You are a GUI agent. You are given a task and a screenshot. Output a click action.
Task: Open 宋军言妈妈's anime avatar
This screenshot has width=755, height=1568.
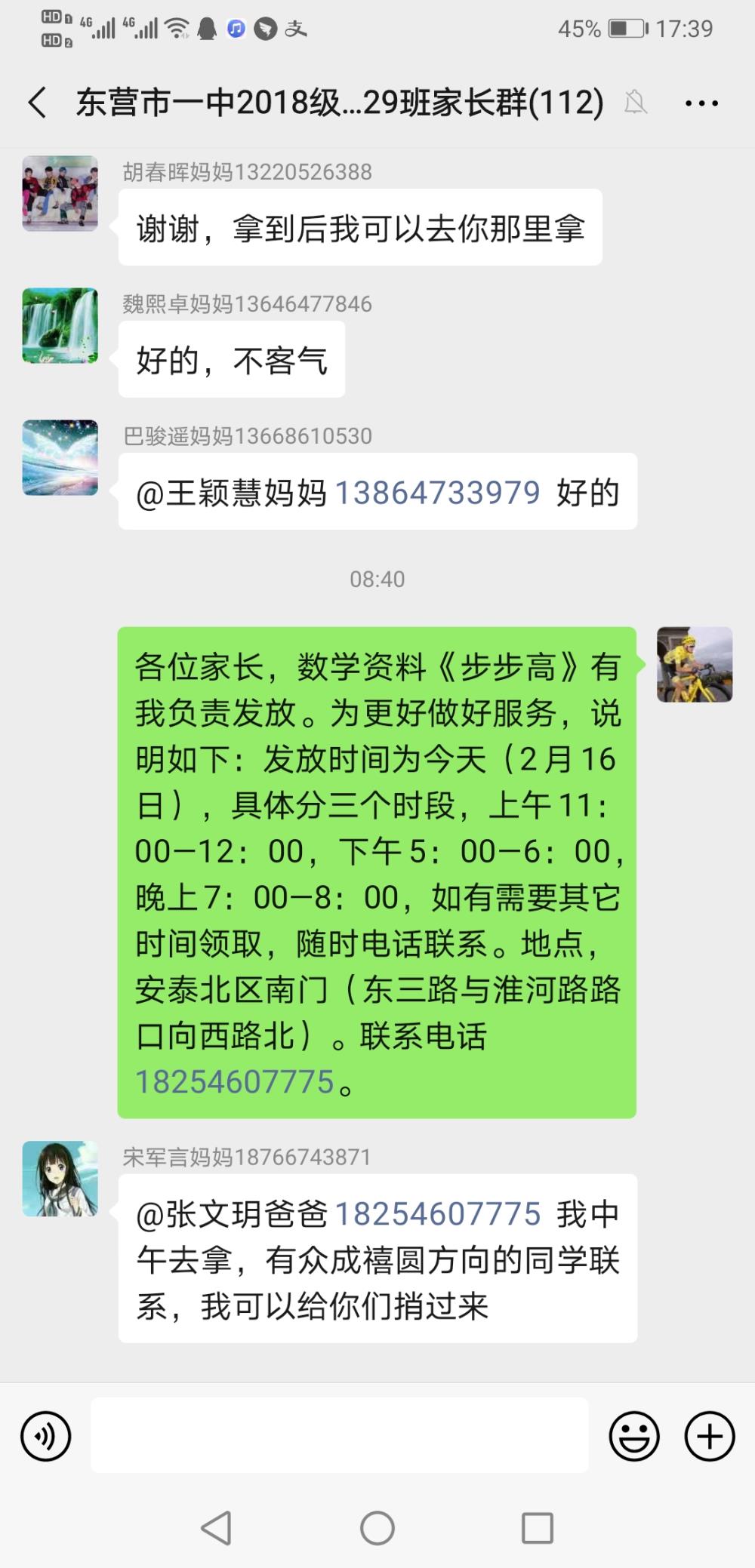click(x=60, y=1179)
